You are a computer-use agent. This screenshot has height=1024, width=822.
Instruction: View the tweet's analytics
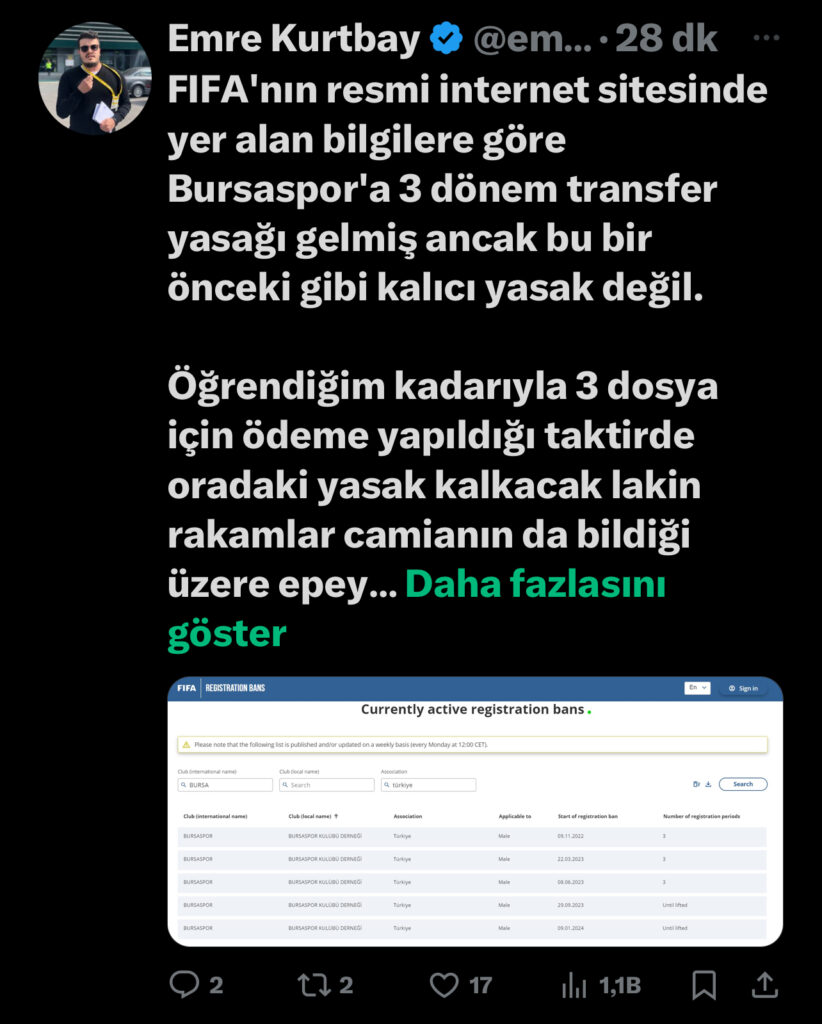coord(575,985)
